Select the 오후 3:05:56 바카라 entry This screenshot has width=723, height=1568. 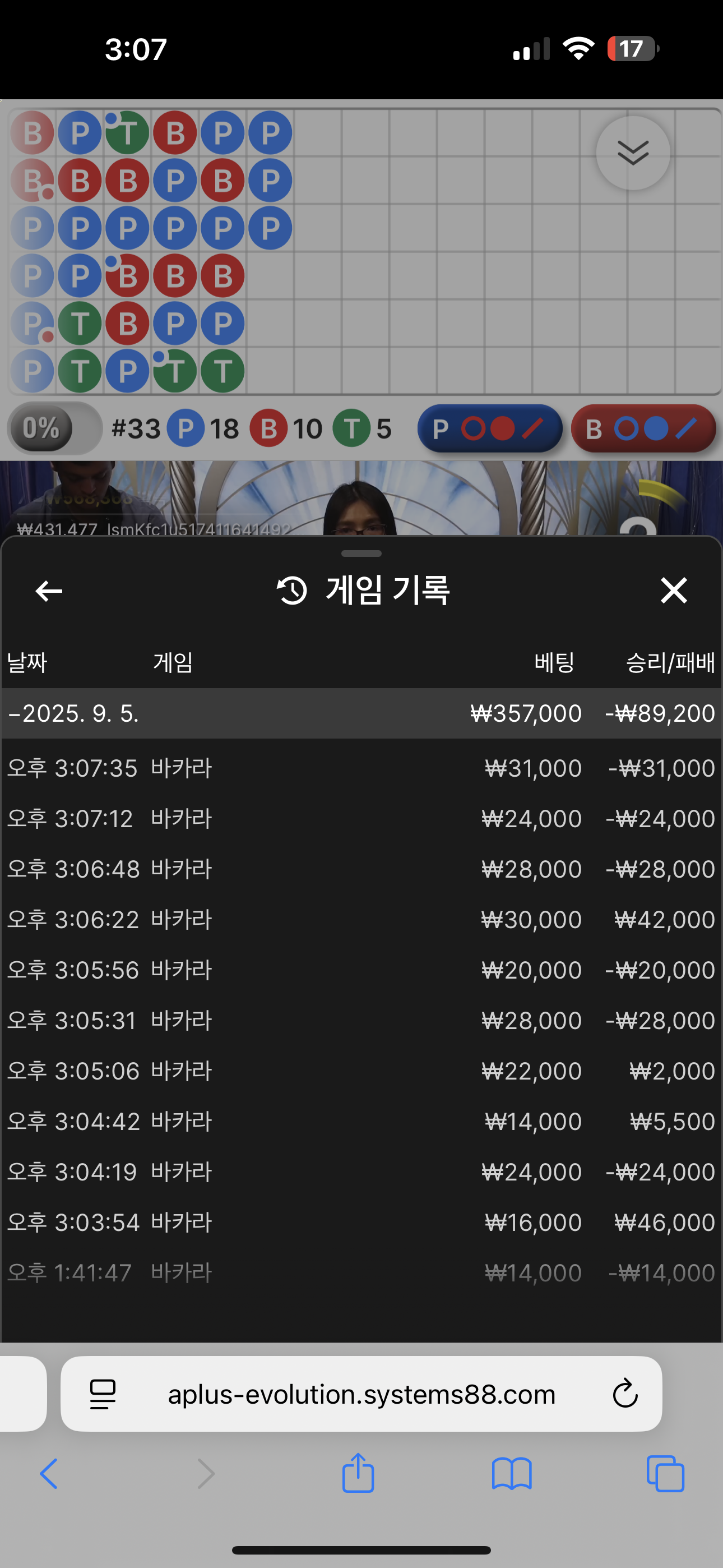tap(361, 970)
